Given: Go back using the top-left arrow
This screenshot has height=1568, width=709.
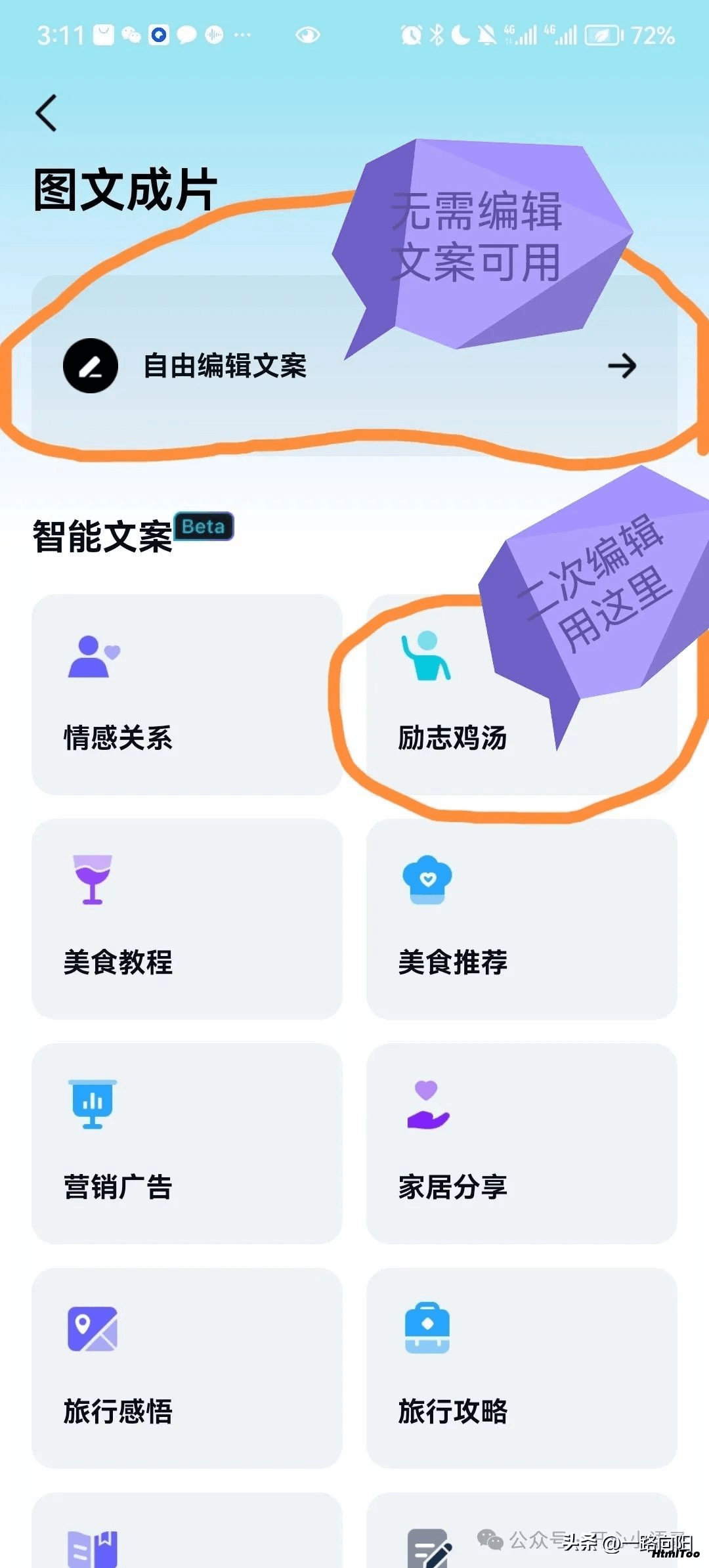Looking at the screenshot, I should [47, 113].
